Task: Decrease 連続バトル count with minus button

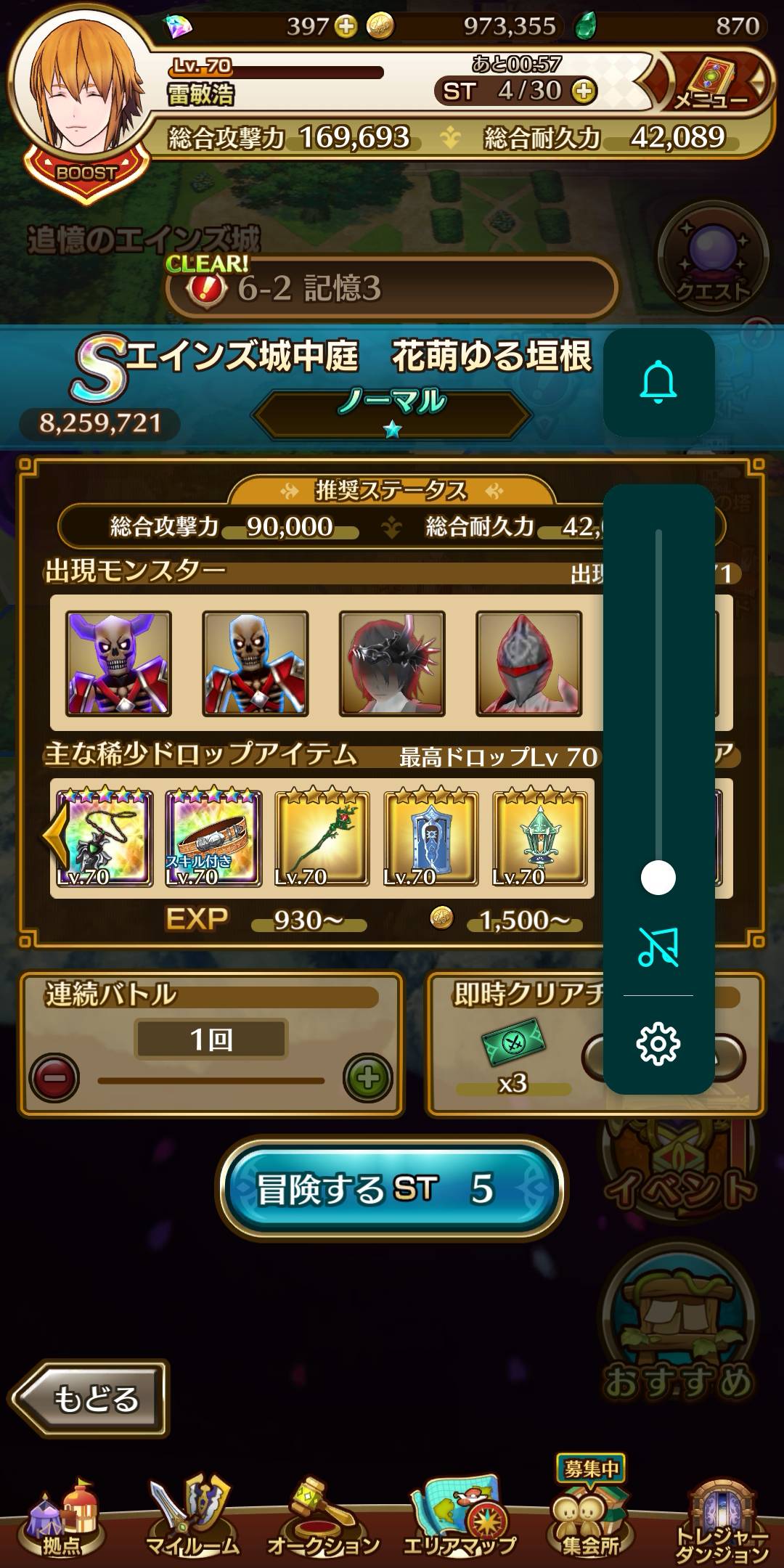Action: [x=54, y=1077]
